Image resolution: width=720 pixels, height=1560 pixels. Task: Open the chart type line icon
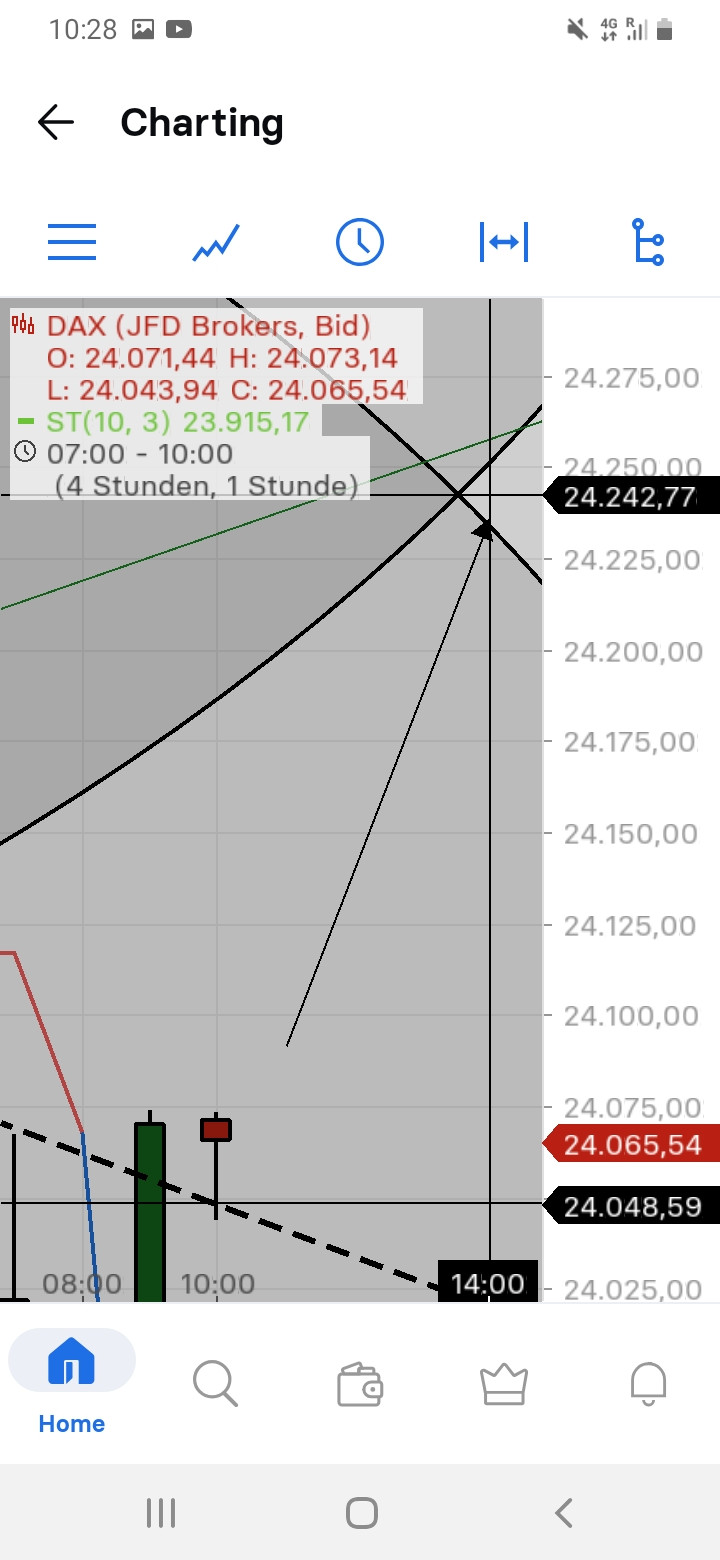pos(216,242)
